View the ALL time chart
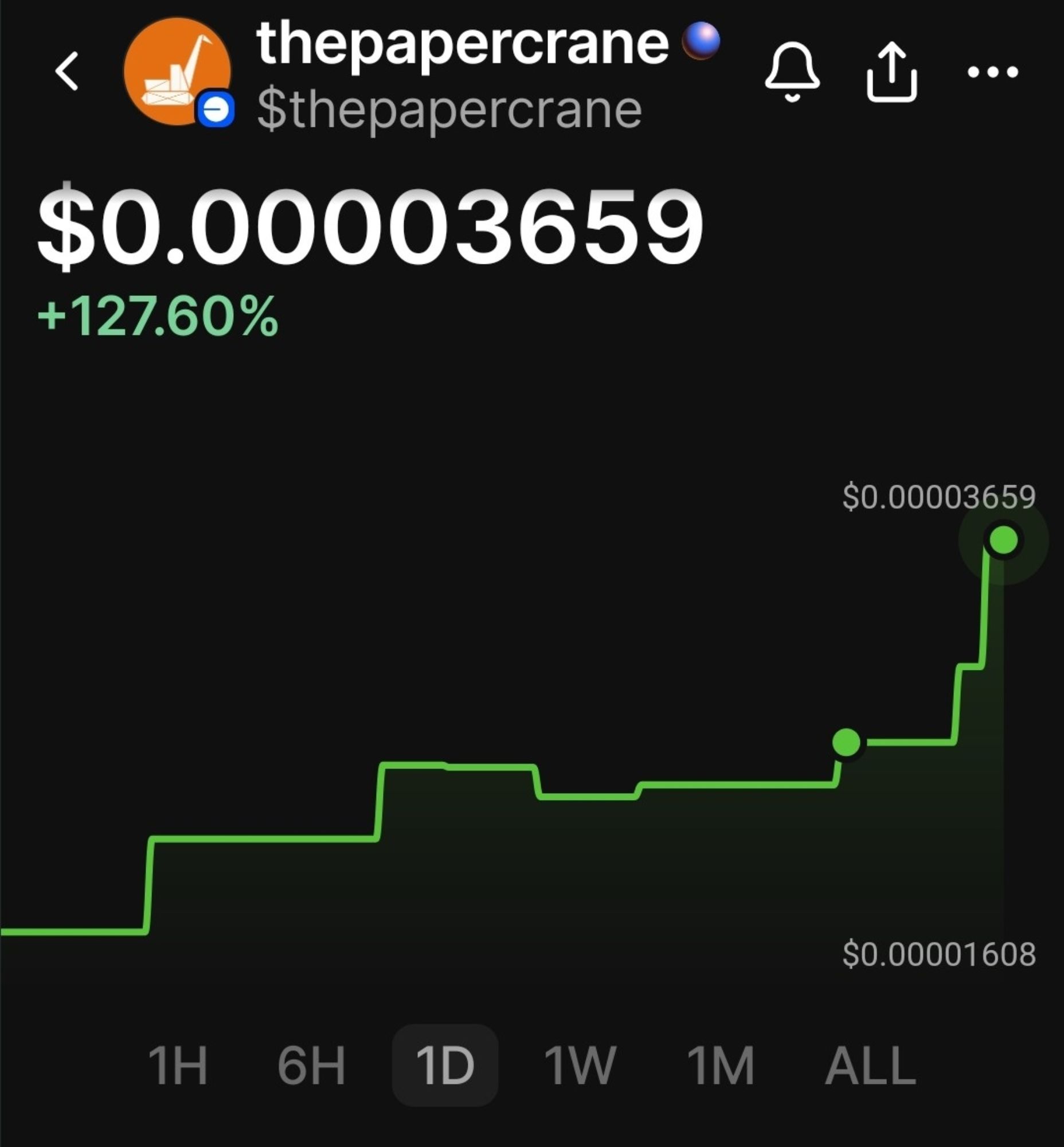1064x1147 pixels. click(870, 1066)
